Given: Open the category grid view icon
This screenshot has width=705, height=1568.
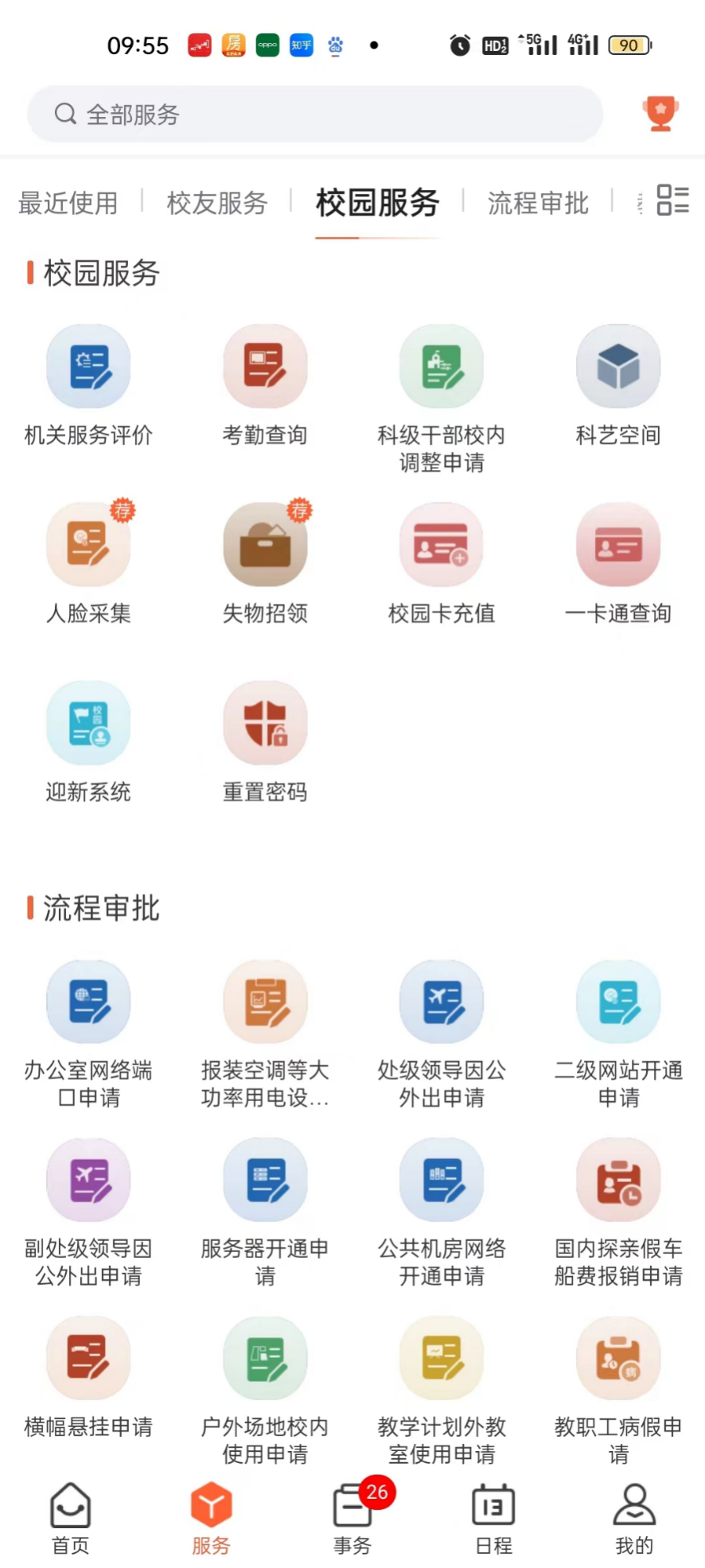Looking at the screenshot, I should coord(672,200).
